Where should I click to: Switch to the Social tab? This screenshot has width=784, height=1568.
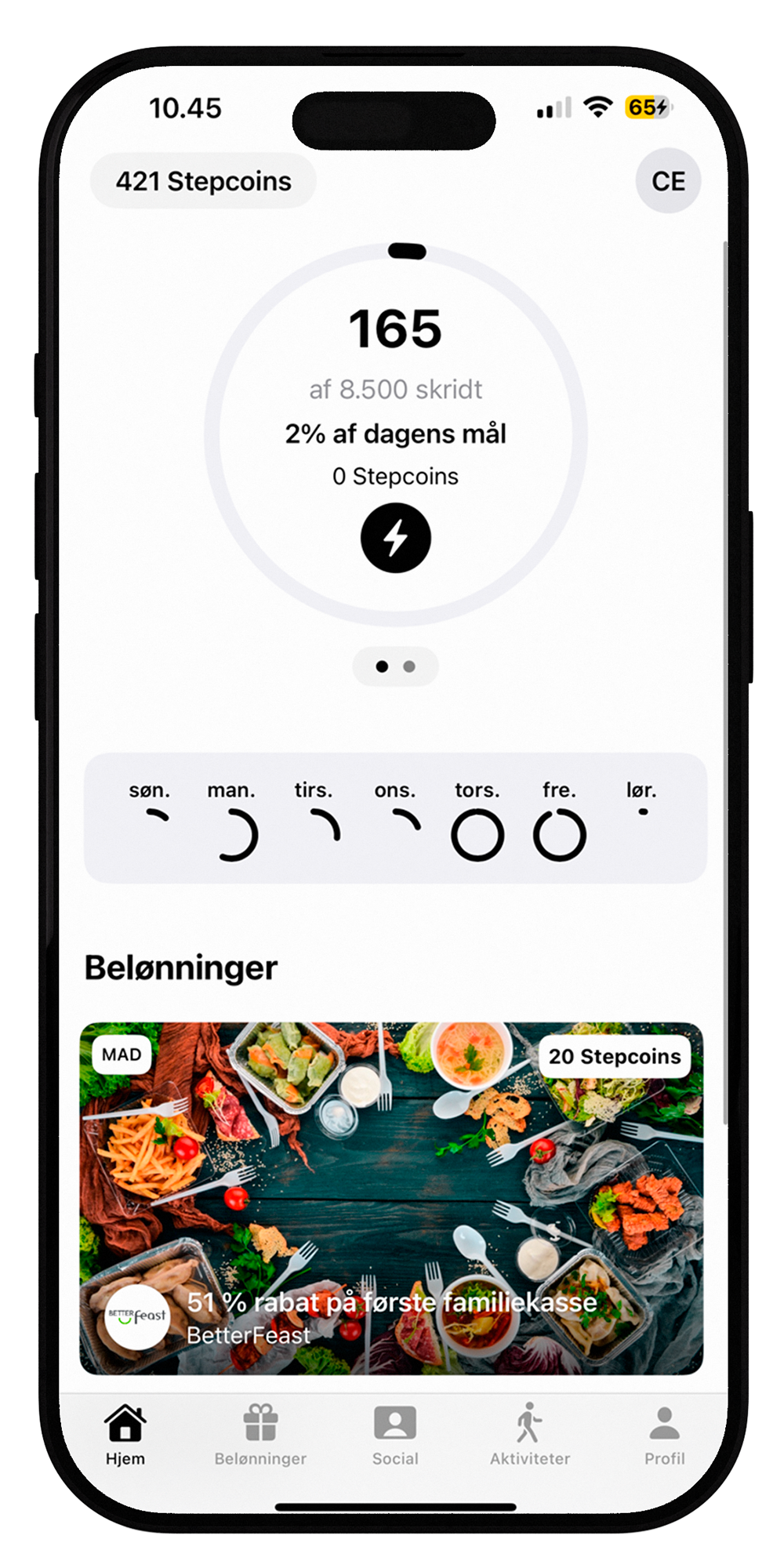pos(395,1435)
